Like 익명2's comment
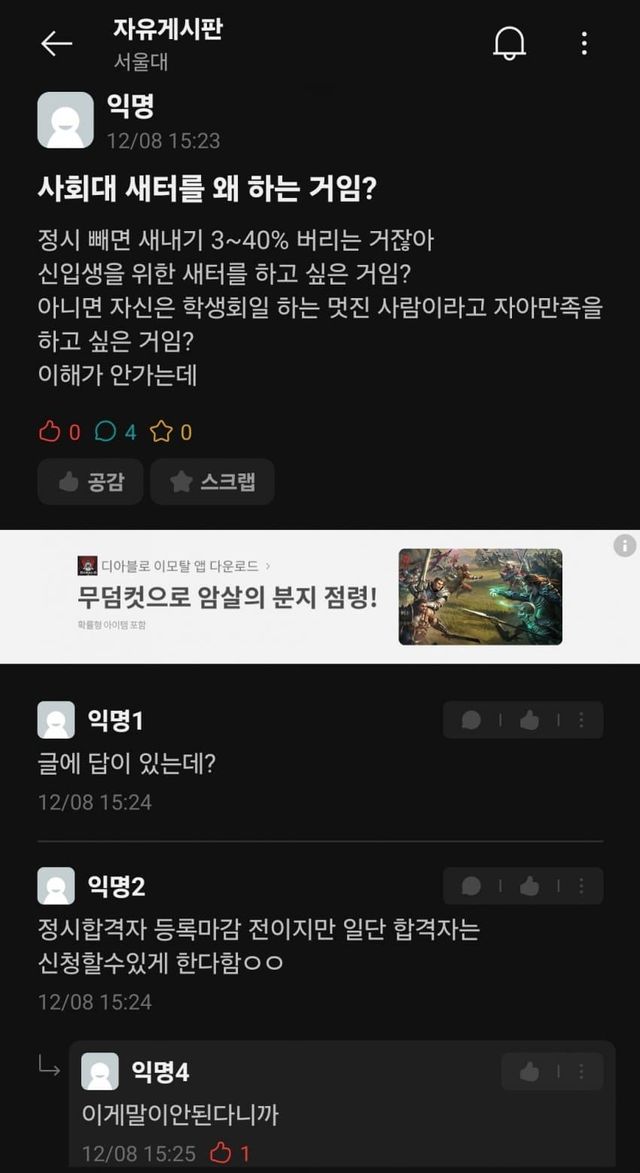The width and height of the screenshot is (640, 1173). tap(529, 886)
